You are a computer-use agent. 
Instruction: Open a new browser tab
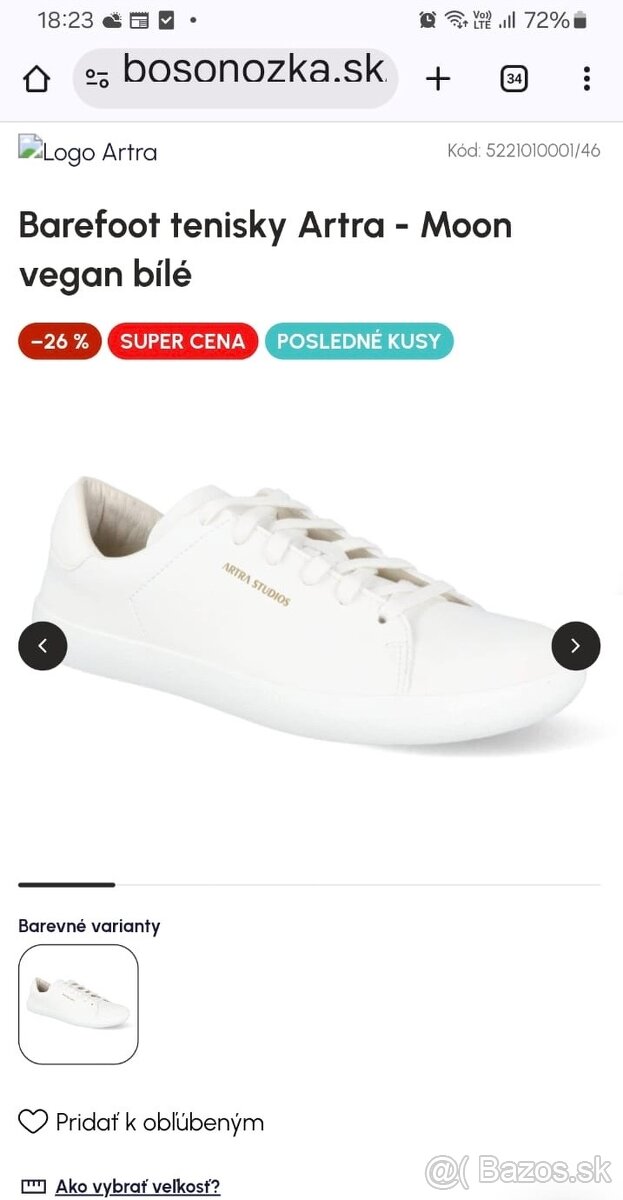pyautogui.click(x=437, y=79)
